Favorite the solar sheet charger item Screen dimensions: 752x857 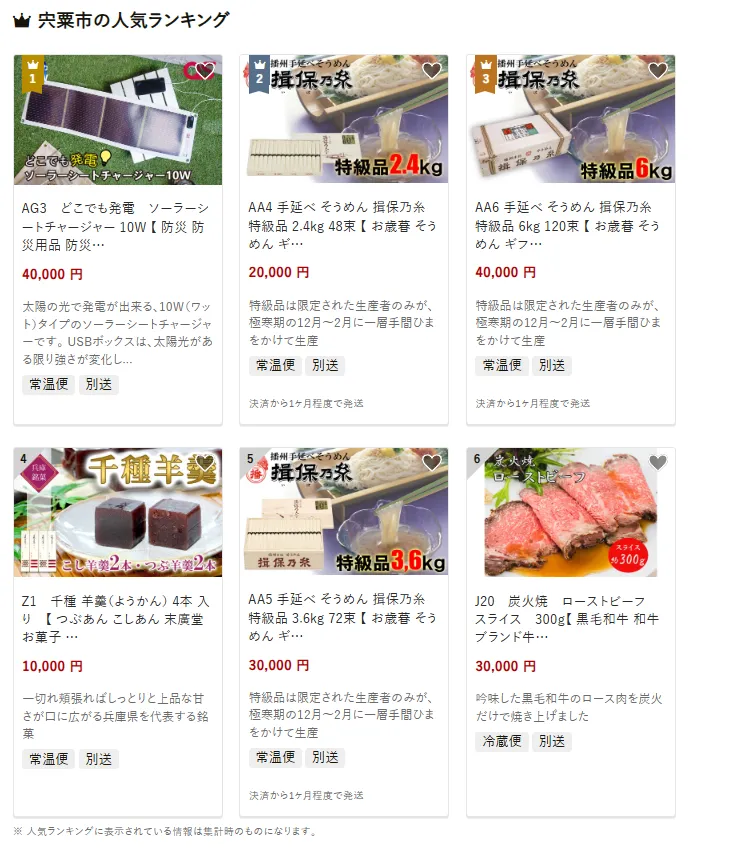coord(204,71)
